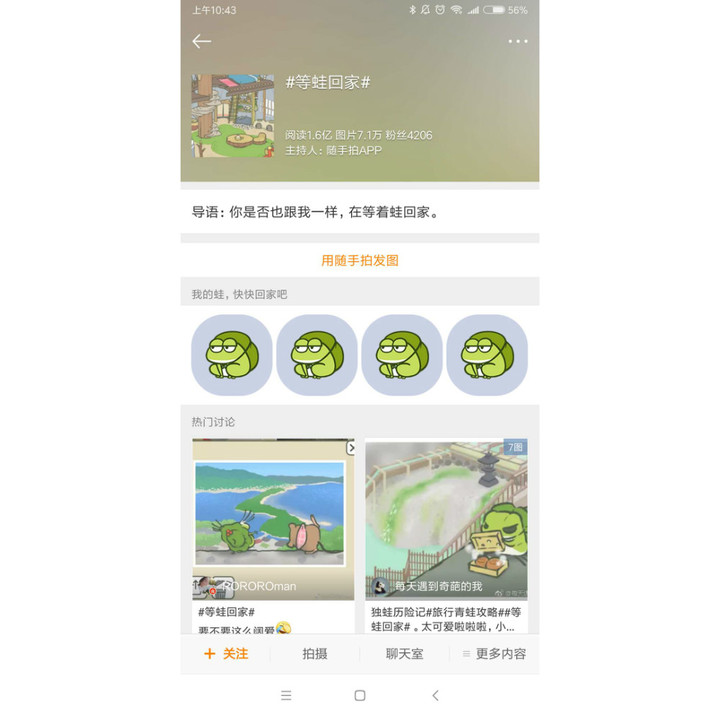Expand 更多内容 for more content
The width and height of the screenshot is (720, 716).
pyautogui.click(x=494, y=653)
